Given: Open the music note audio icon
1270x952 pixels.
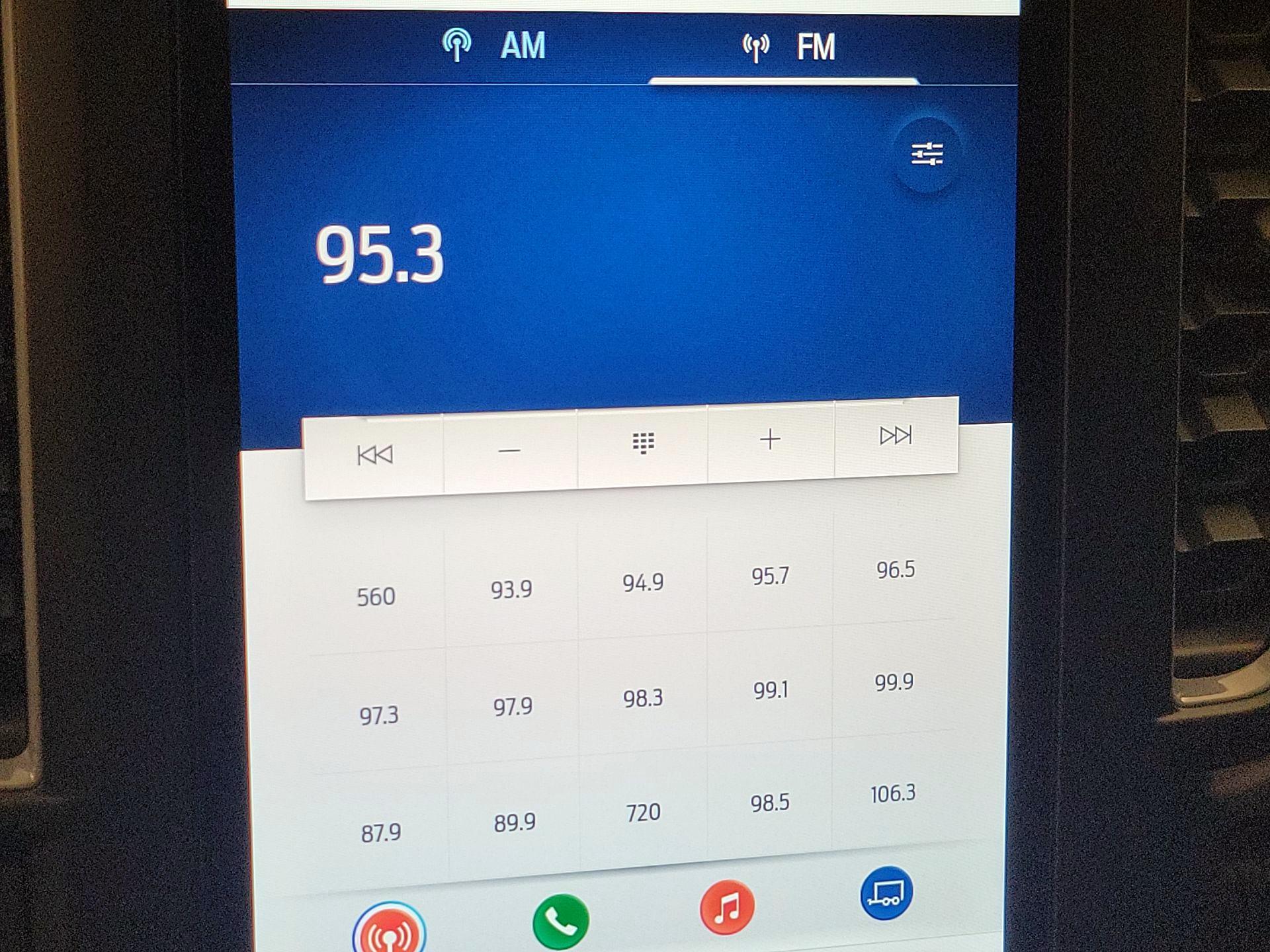Looking at the screenshot, I should click(x=727, y=907).
